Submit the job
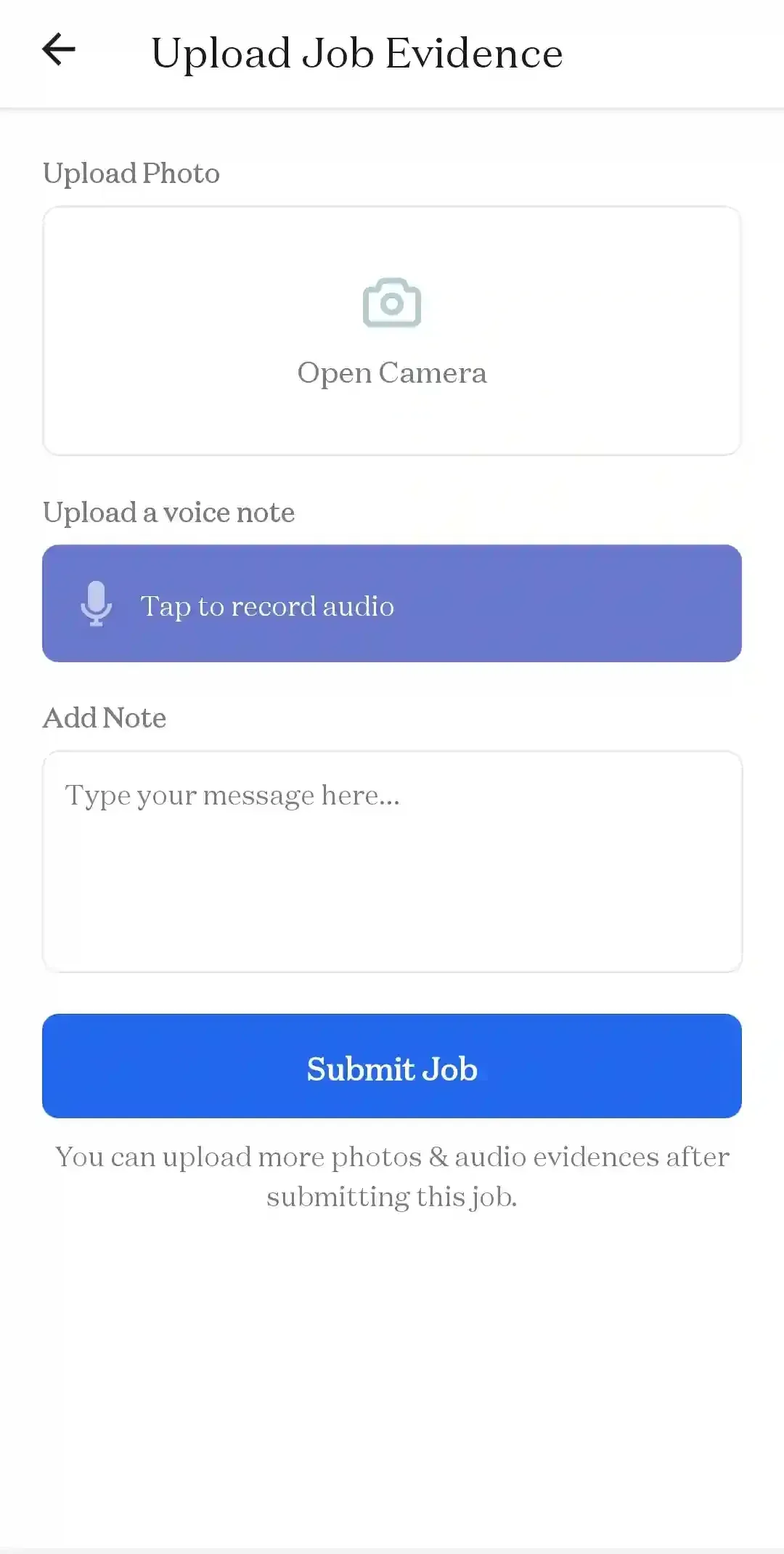 tap(392, 1066)
